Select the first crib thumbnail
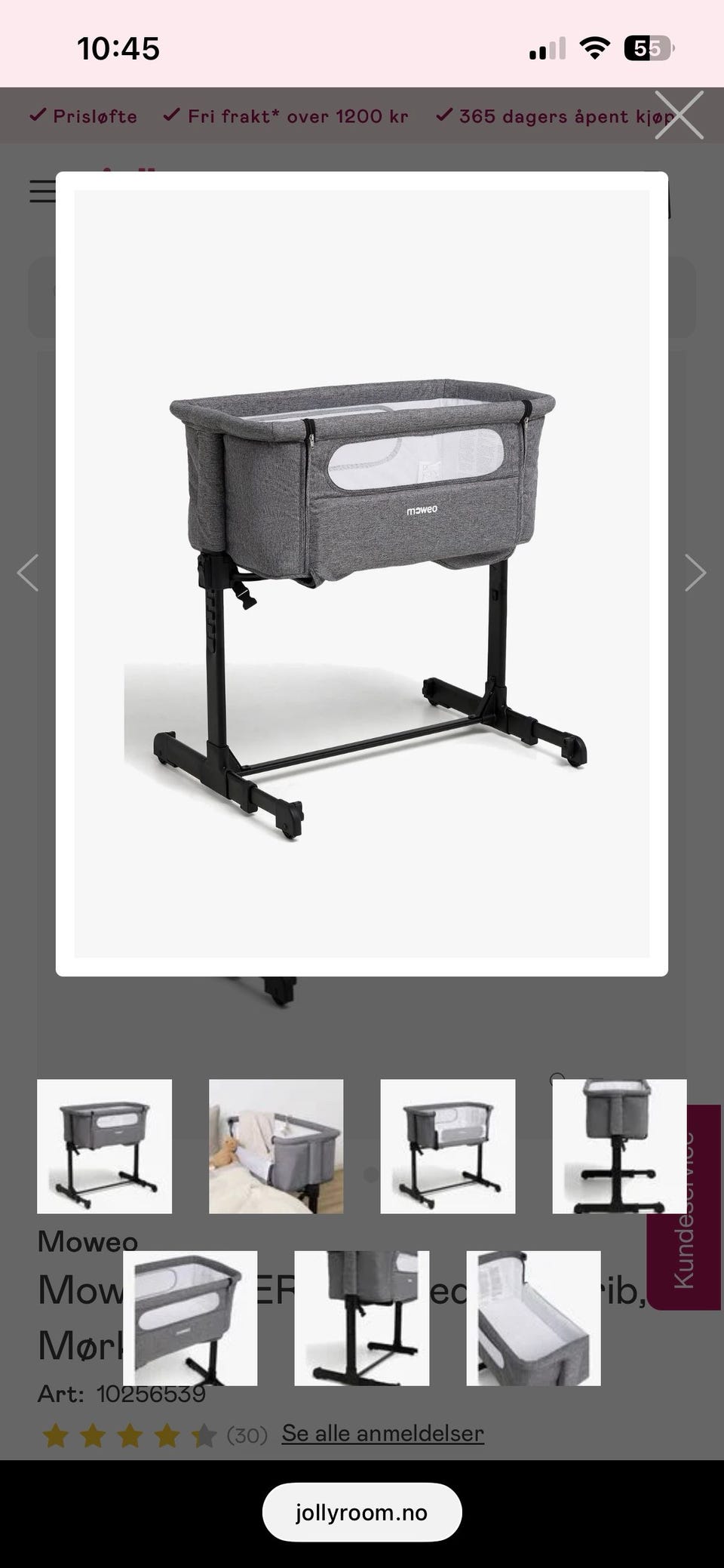The width and height of the screenshot is (724, 1568). click(x=105, y=1146)
